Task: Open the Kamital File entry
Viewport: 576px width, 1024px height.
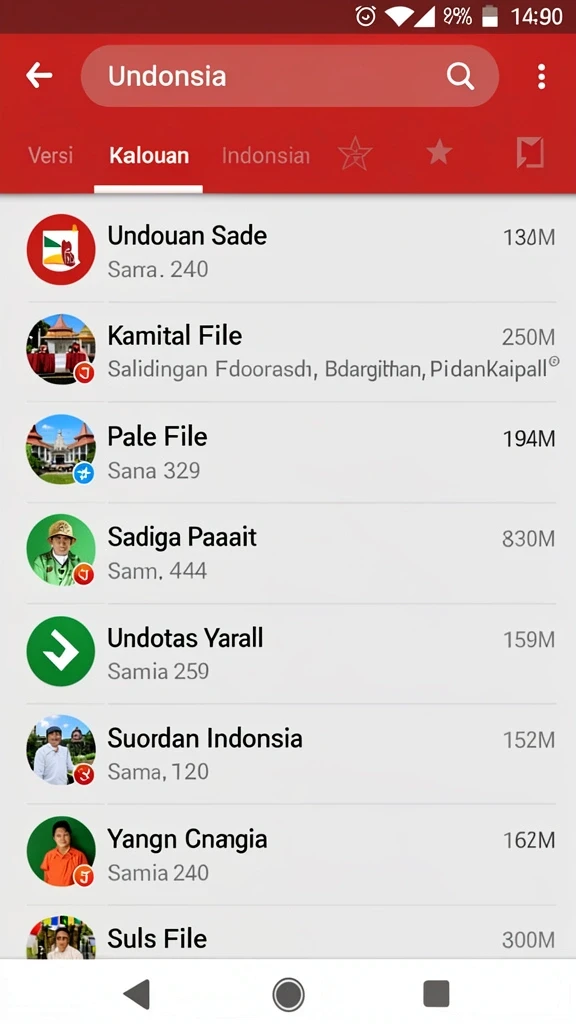Action: pyautogui.click(x=288, y=351)
